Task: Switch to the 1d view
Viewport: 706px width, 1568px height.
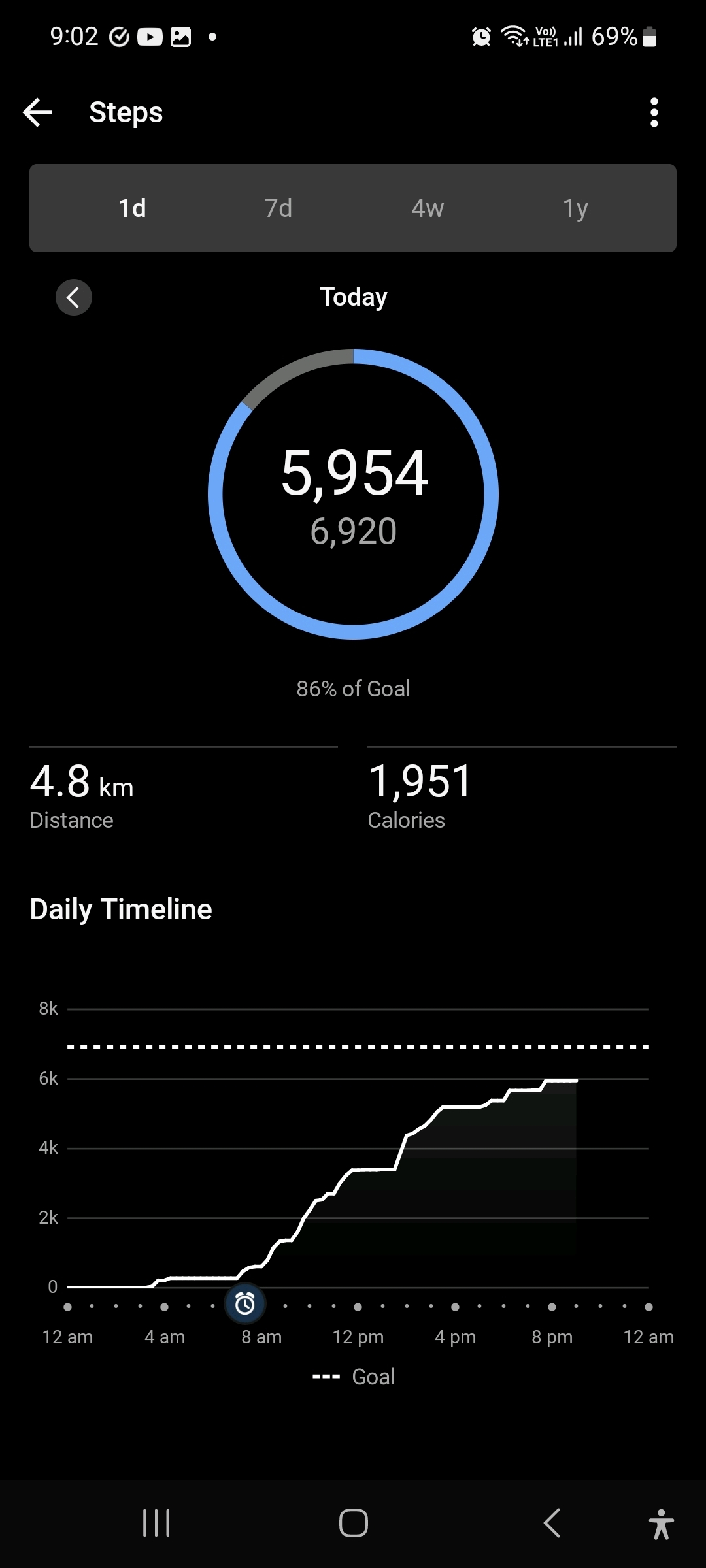Action: pyautogui.click(x=132, y=208)
